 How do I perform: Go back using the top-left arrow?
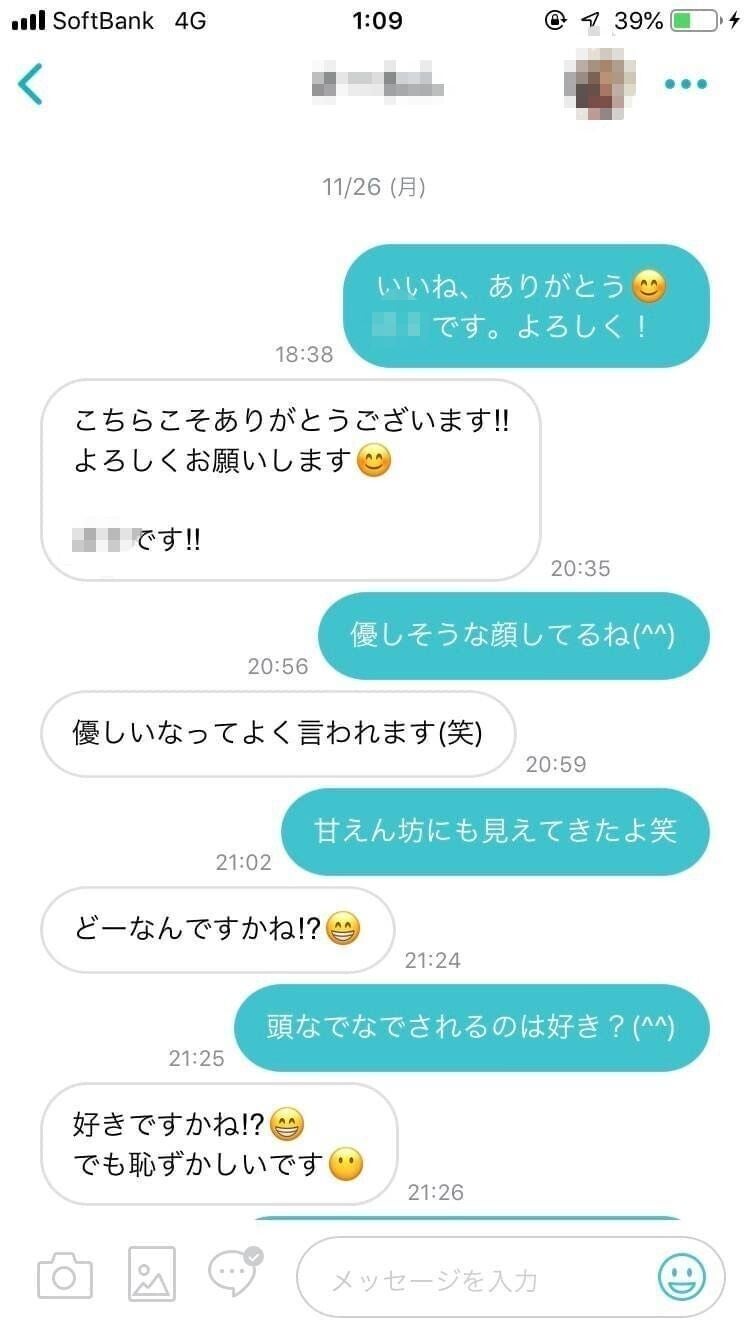pos(31,84)
